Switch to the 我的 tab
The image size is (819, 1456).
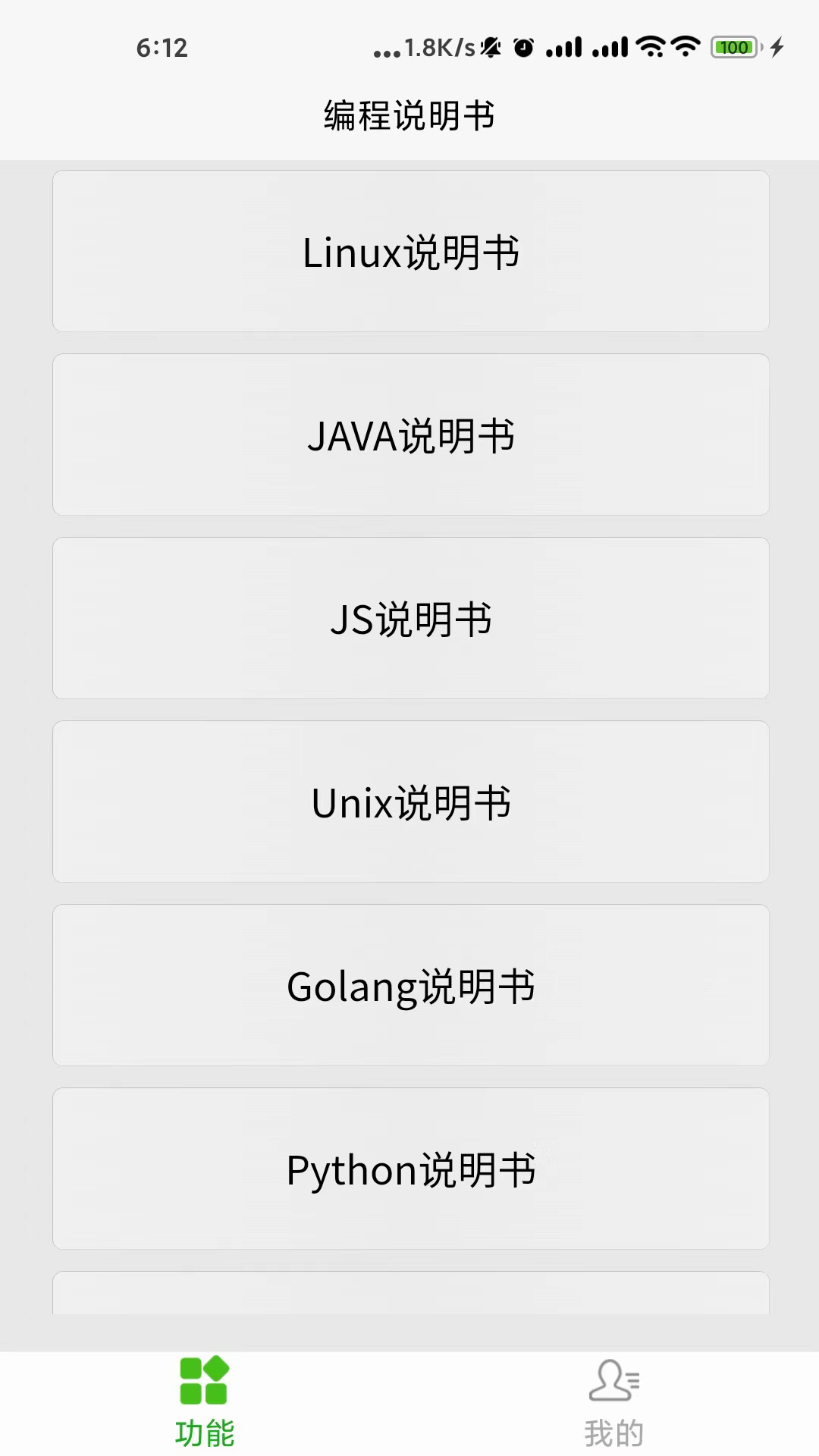pos(614,1403)
